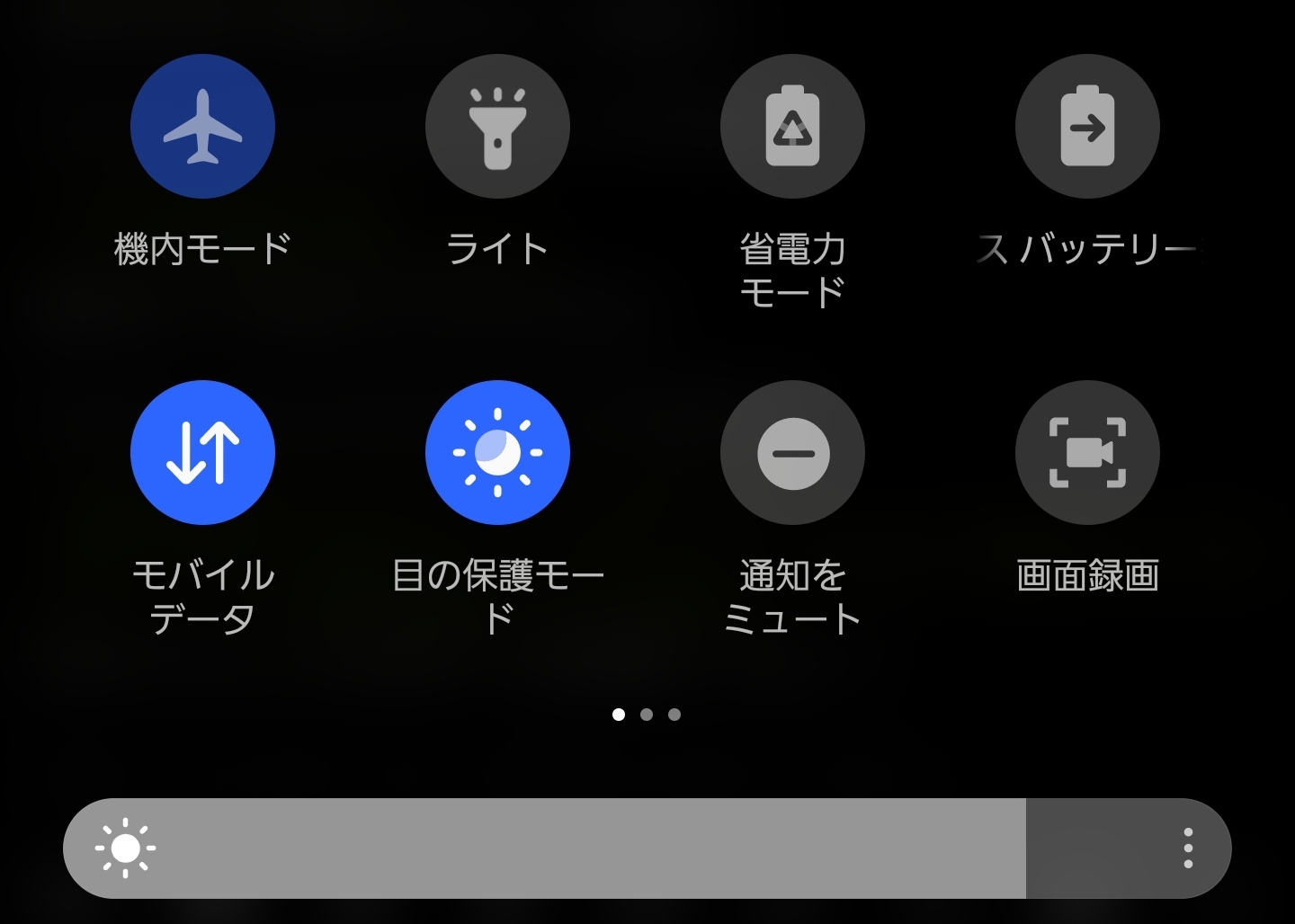The height and width of the screenshot is (924, 1295).
Task: Turn off airplane mode (機内モード)
Action: coord(202,127)
